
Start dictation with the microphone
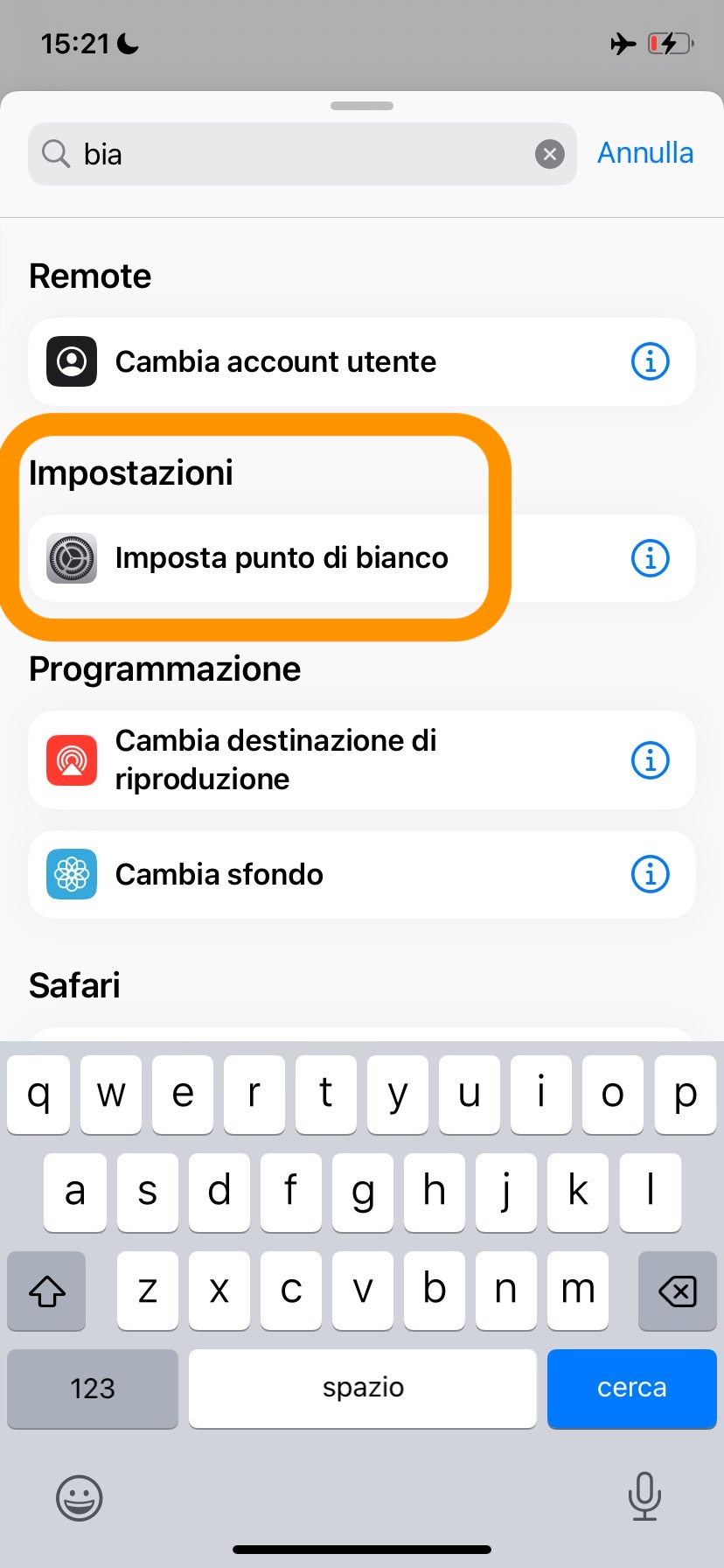[644, 1496]
